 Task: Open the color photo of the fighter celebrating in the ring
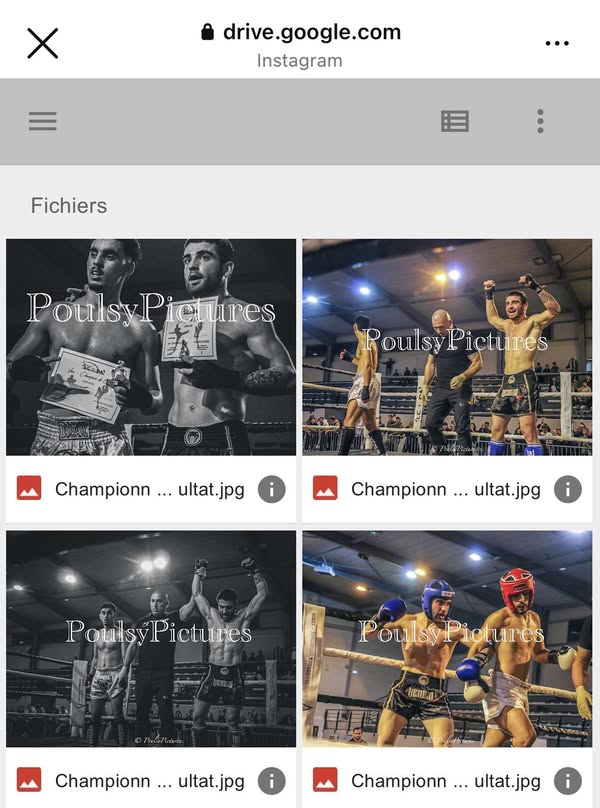pos(447,347)
